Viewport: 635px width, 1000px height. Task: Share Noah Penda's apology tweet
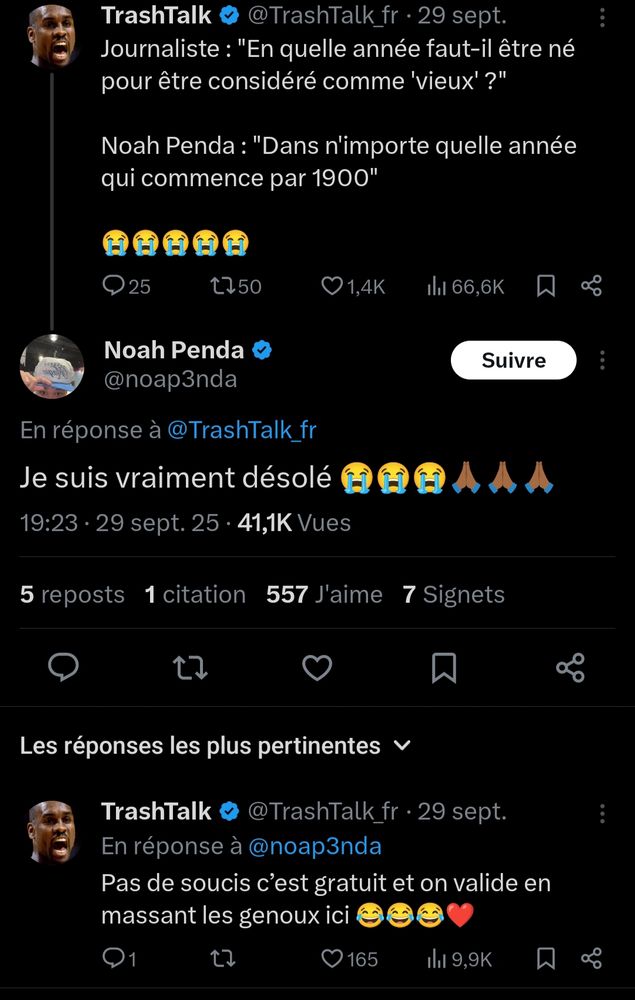coord(570,667)
